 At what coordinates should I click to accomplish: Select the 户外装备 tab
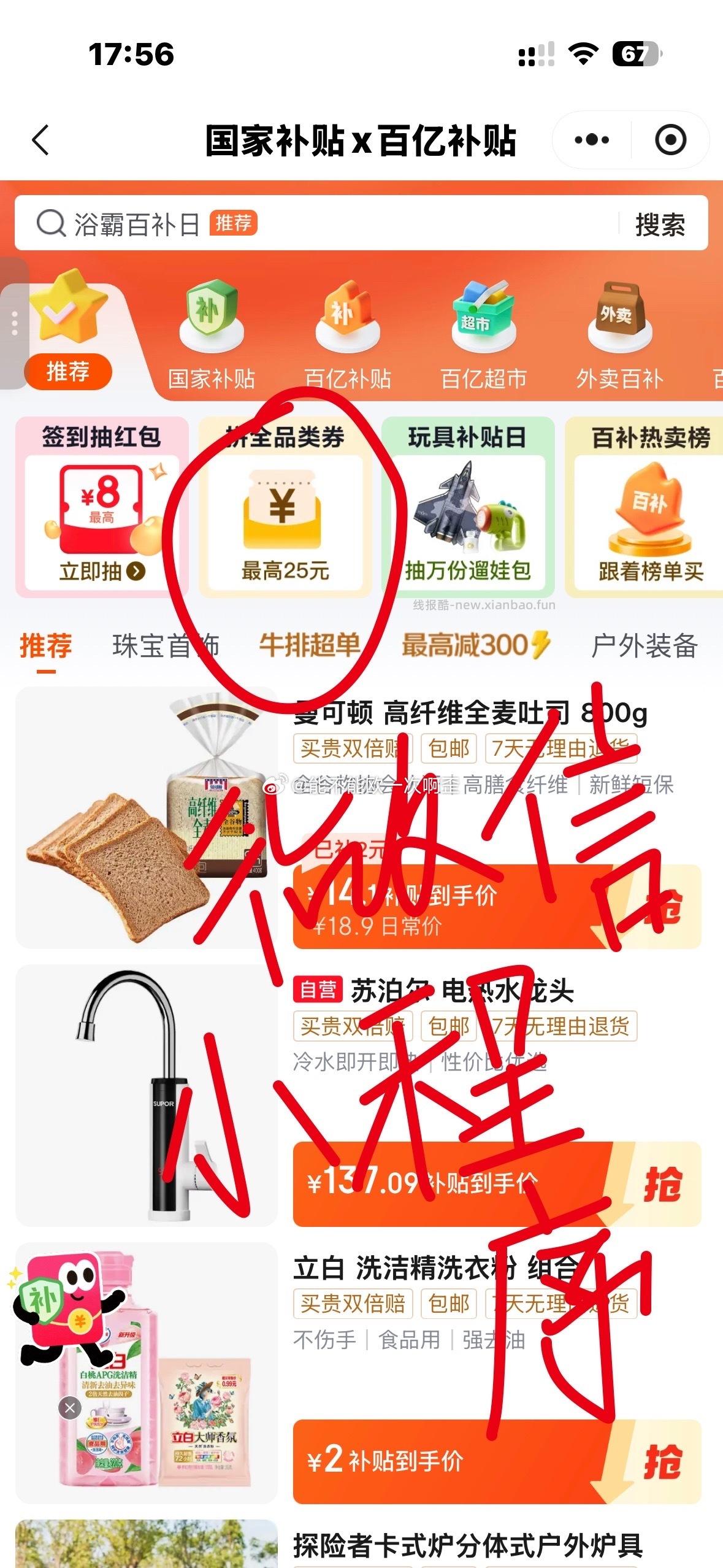pos(644,646)
